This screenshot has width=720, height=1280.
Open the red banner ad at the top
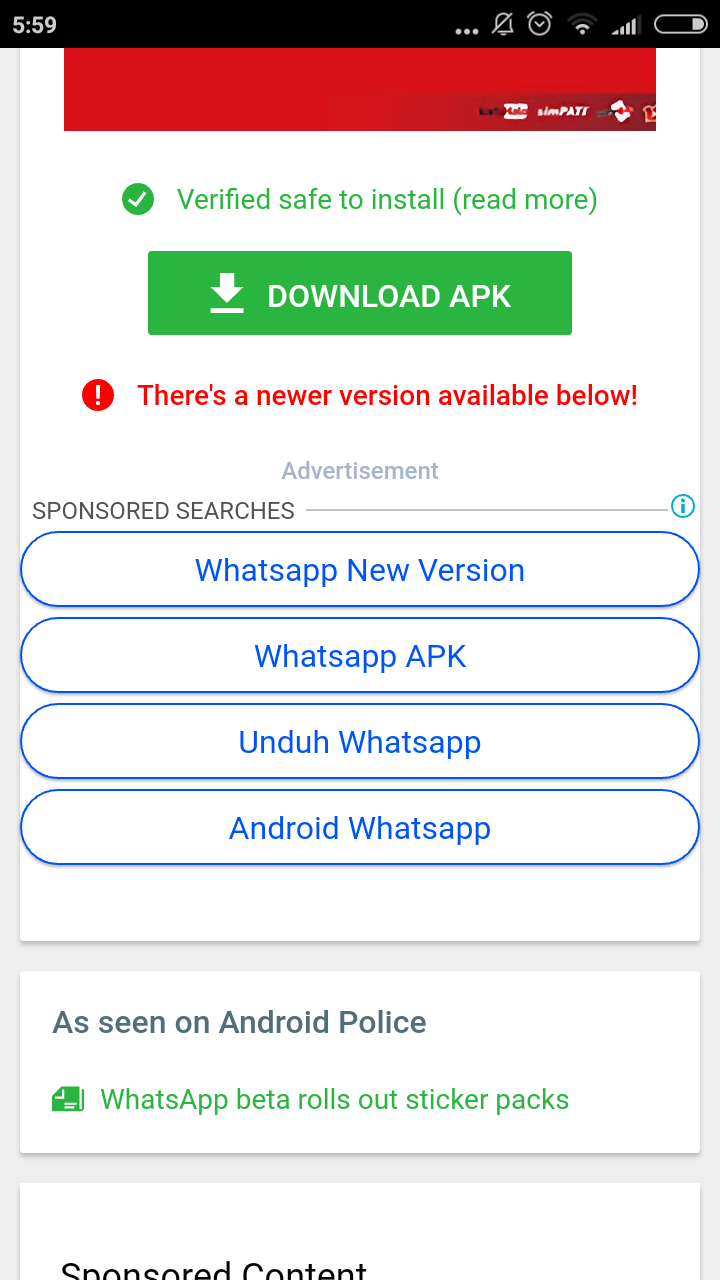point(360,89)
